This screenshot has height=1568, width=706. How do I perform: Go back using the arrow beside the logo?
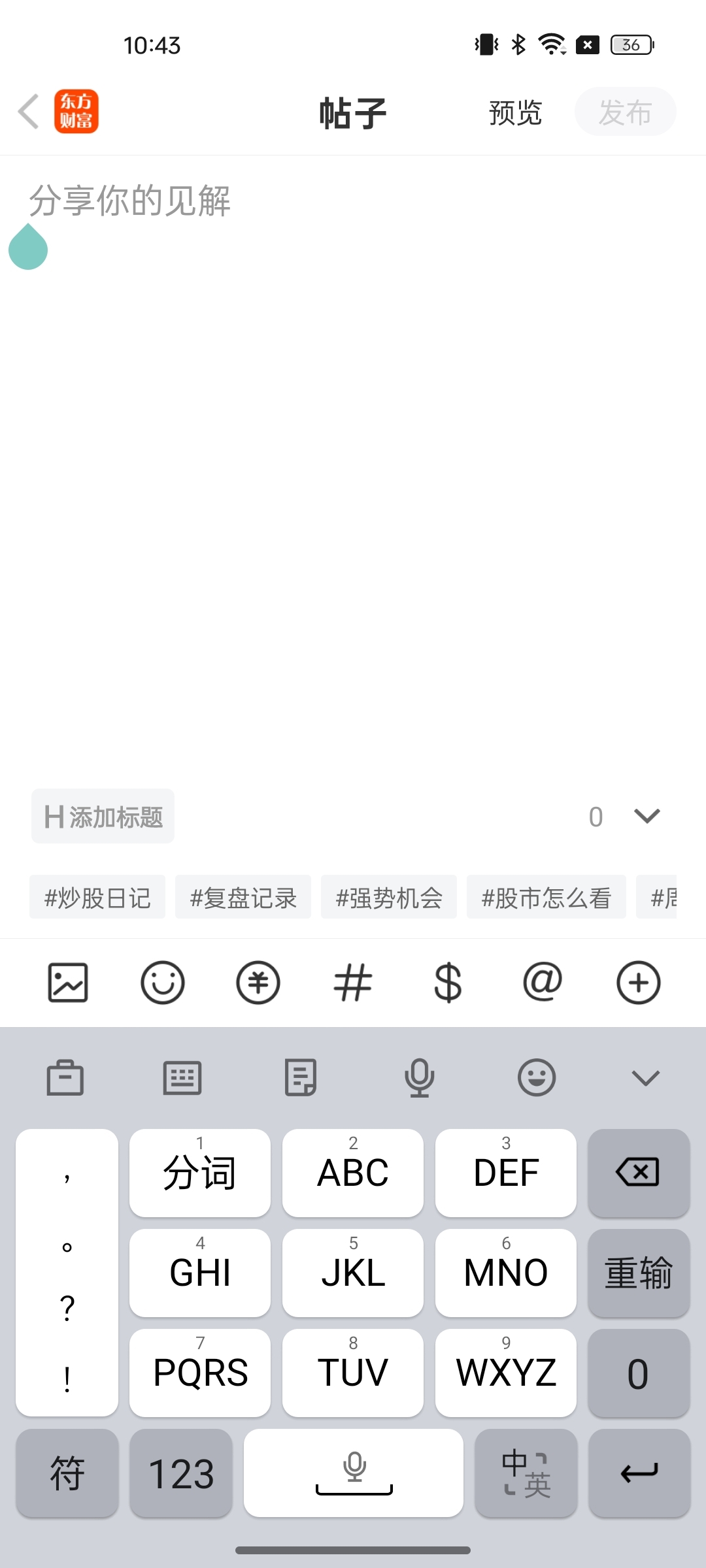[29, 112]
